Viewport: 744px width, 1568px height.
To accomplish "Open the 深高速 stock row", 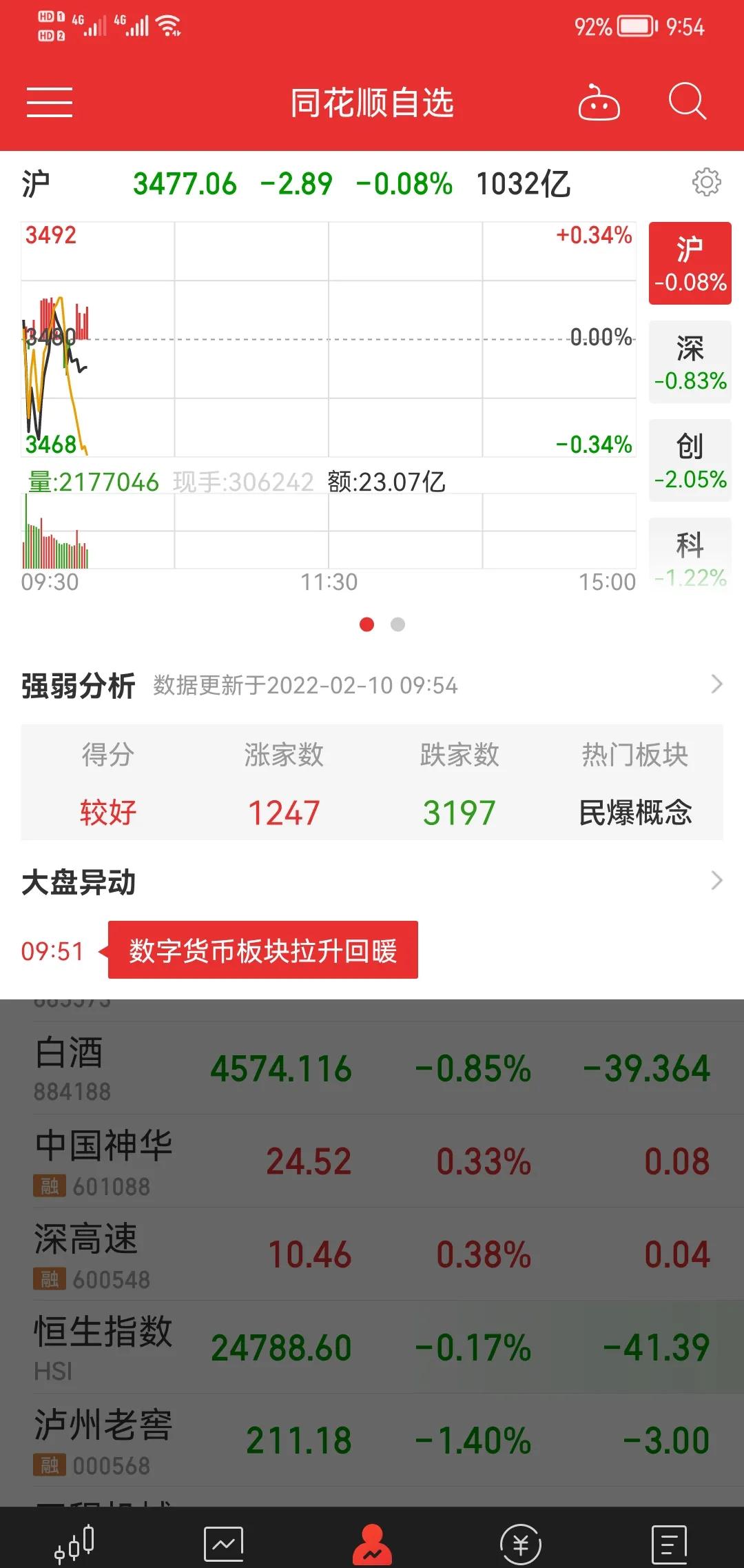I will click(x=372, y=1254).
